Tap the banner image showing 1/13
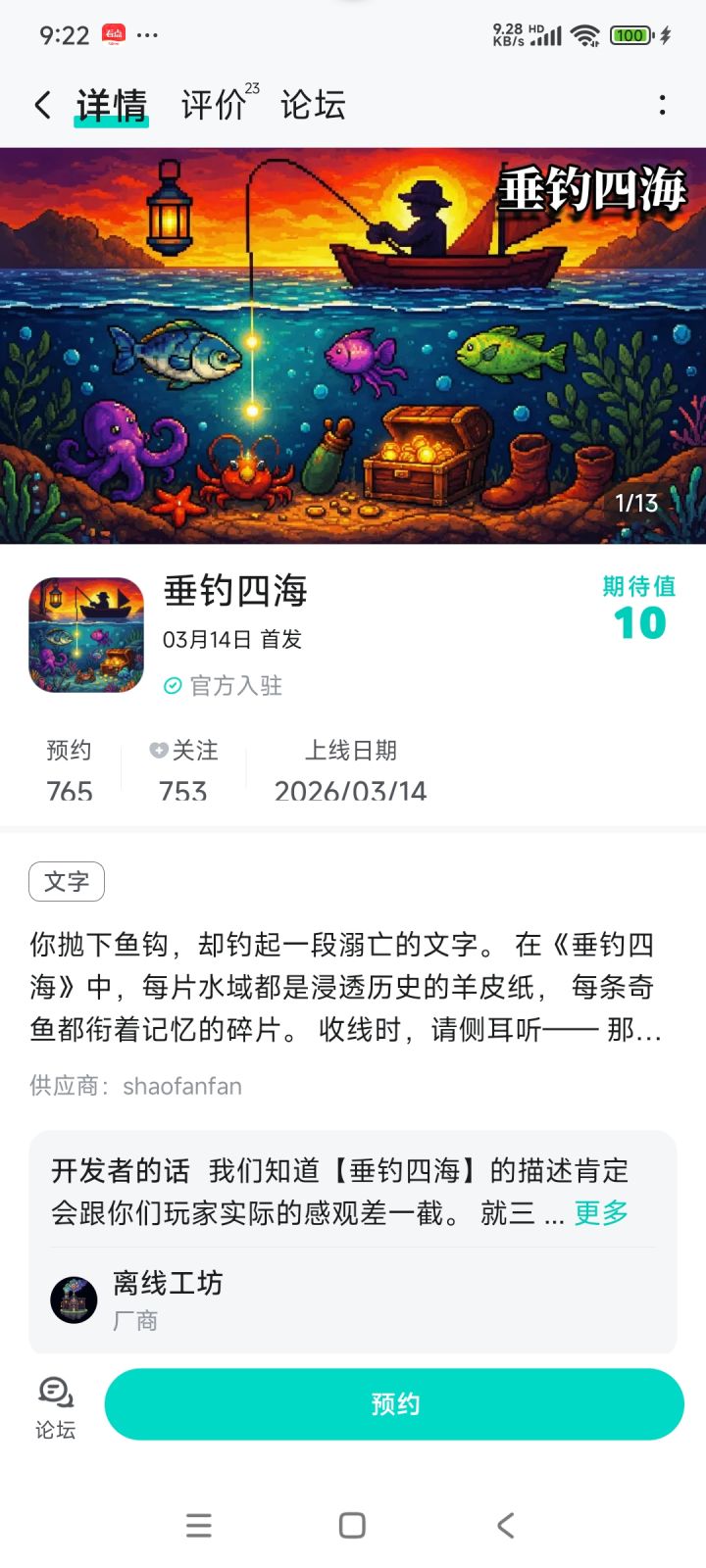The height and width of the screenshot is (1568, 706). [353, 343]
